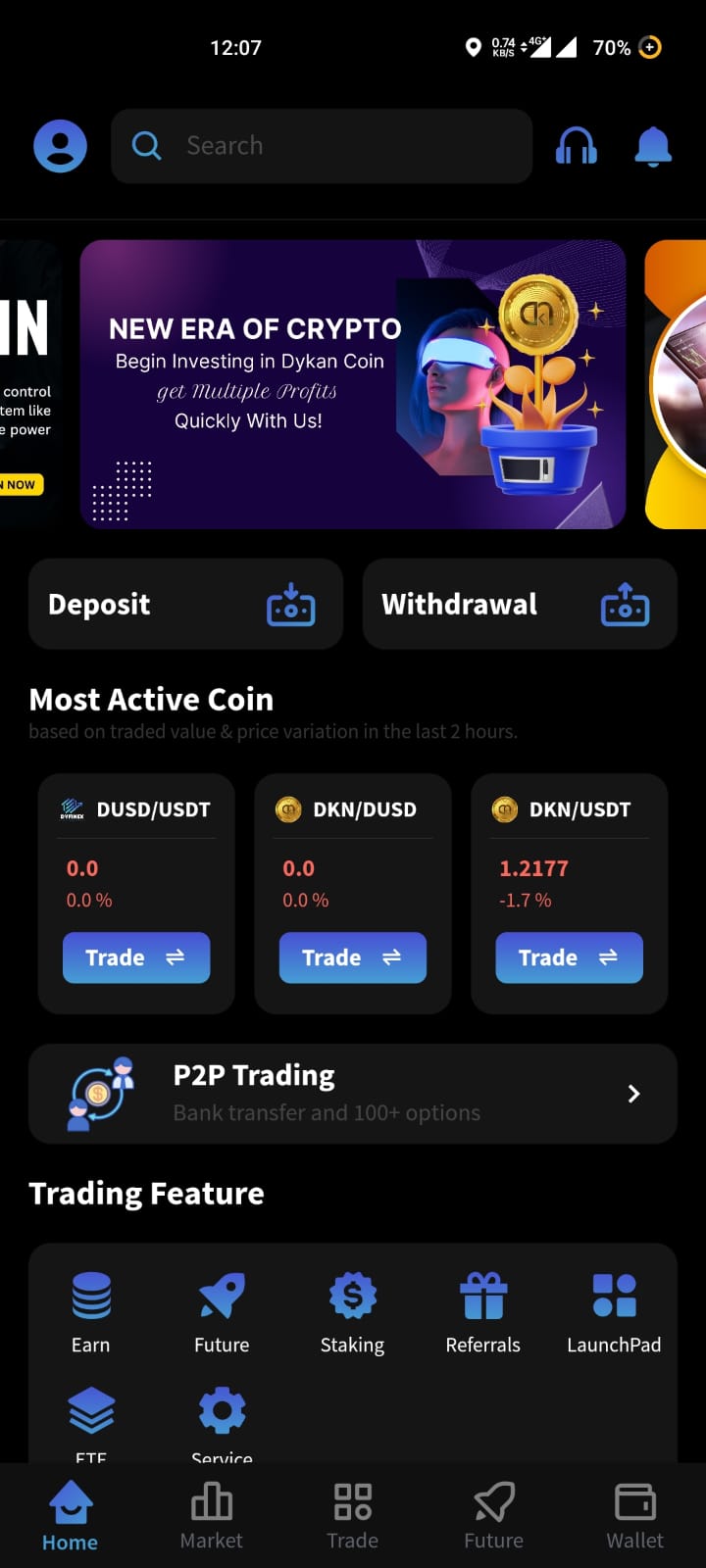Image resolution: width=706 pixels, height=1568 pixels.
Task: Open headphone support icon
Action: click(577, 146)
